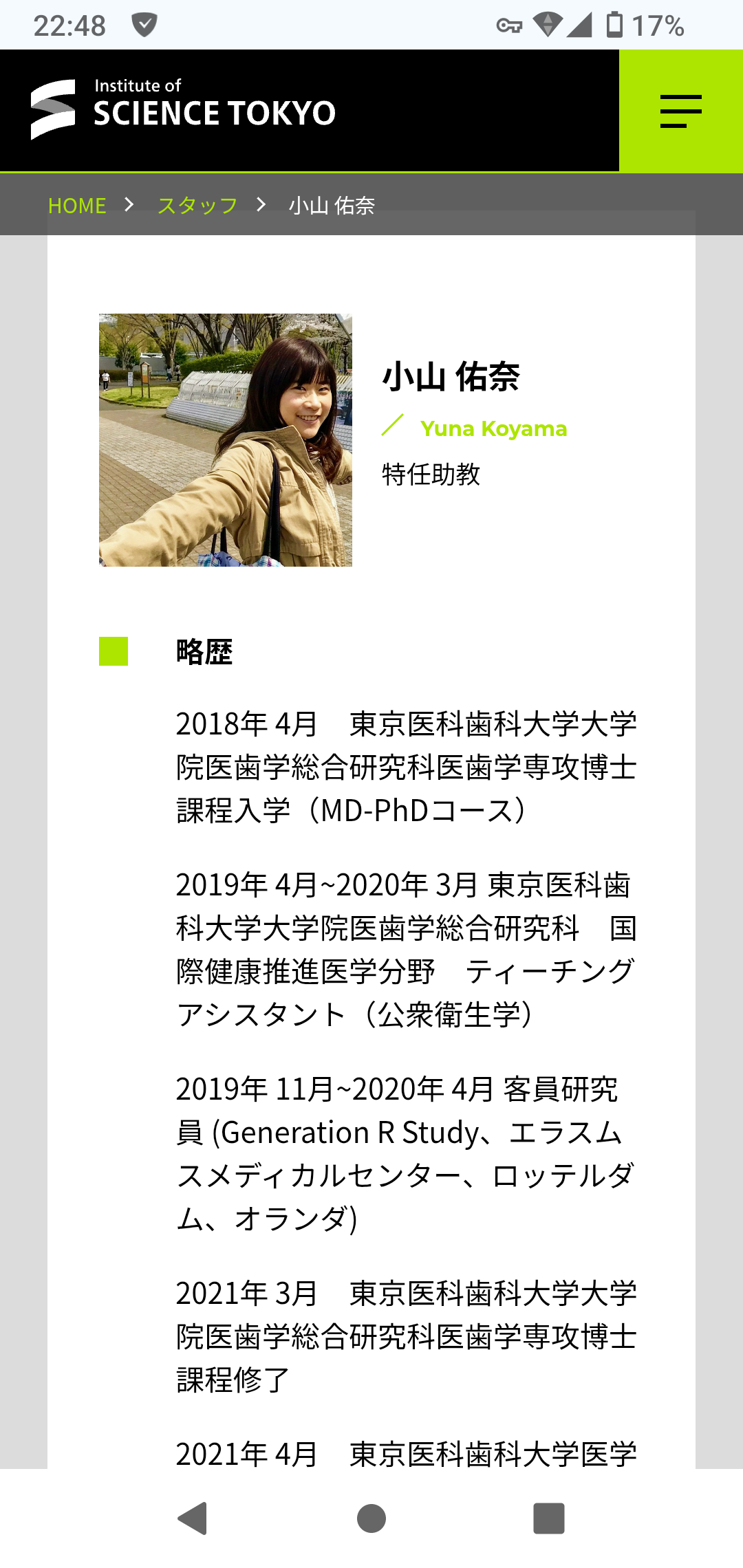
Task: Go to the system home screen
Action: click(371, 1518)
